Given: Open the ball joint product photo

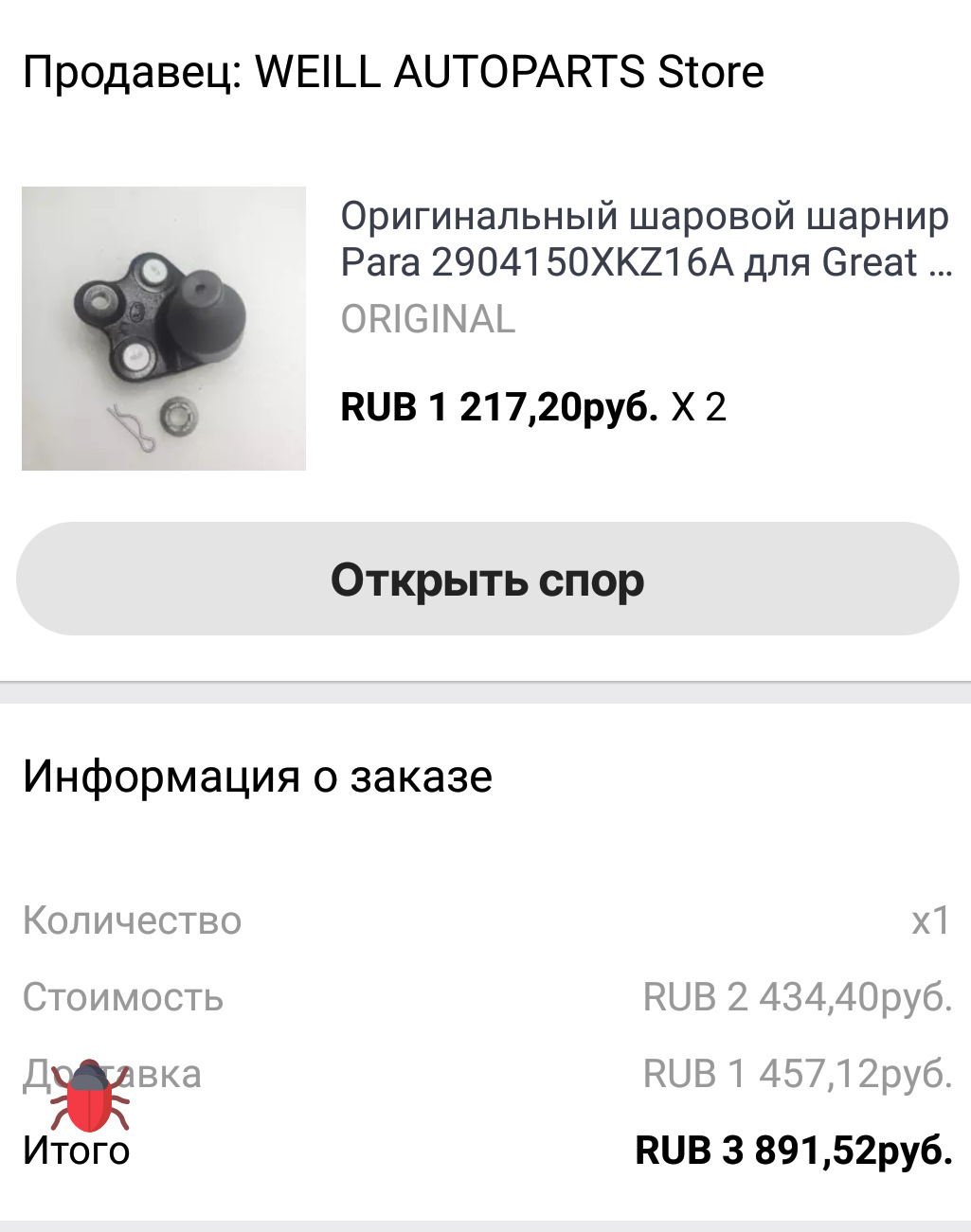Looking at the screenshot, I should 164,329.
